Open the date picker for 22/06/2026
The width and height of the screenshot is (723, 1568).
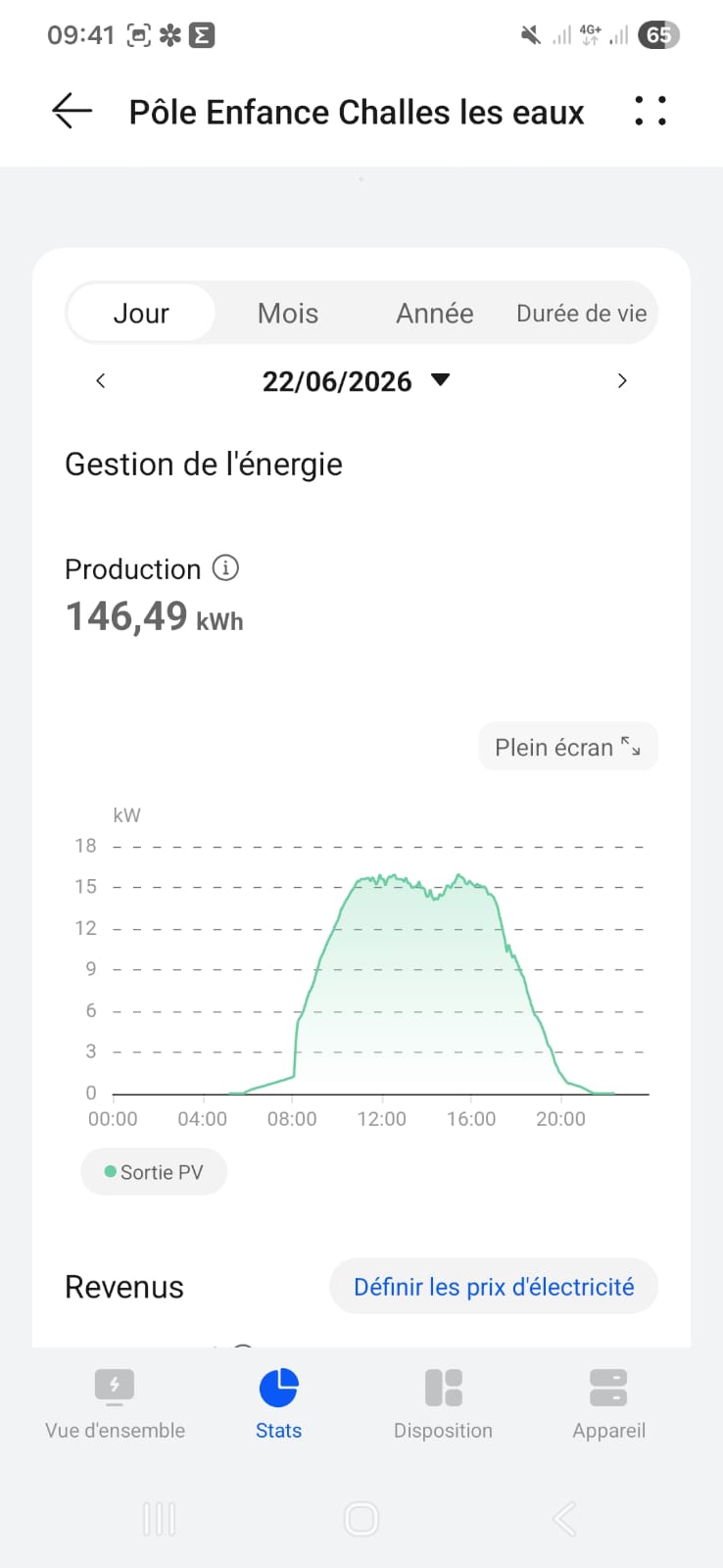point(356,381)
